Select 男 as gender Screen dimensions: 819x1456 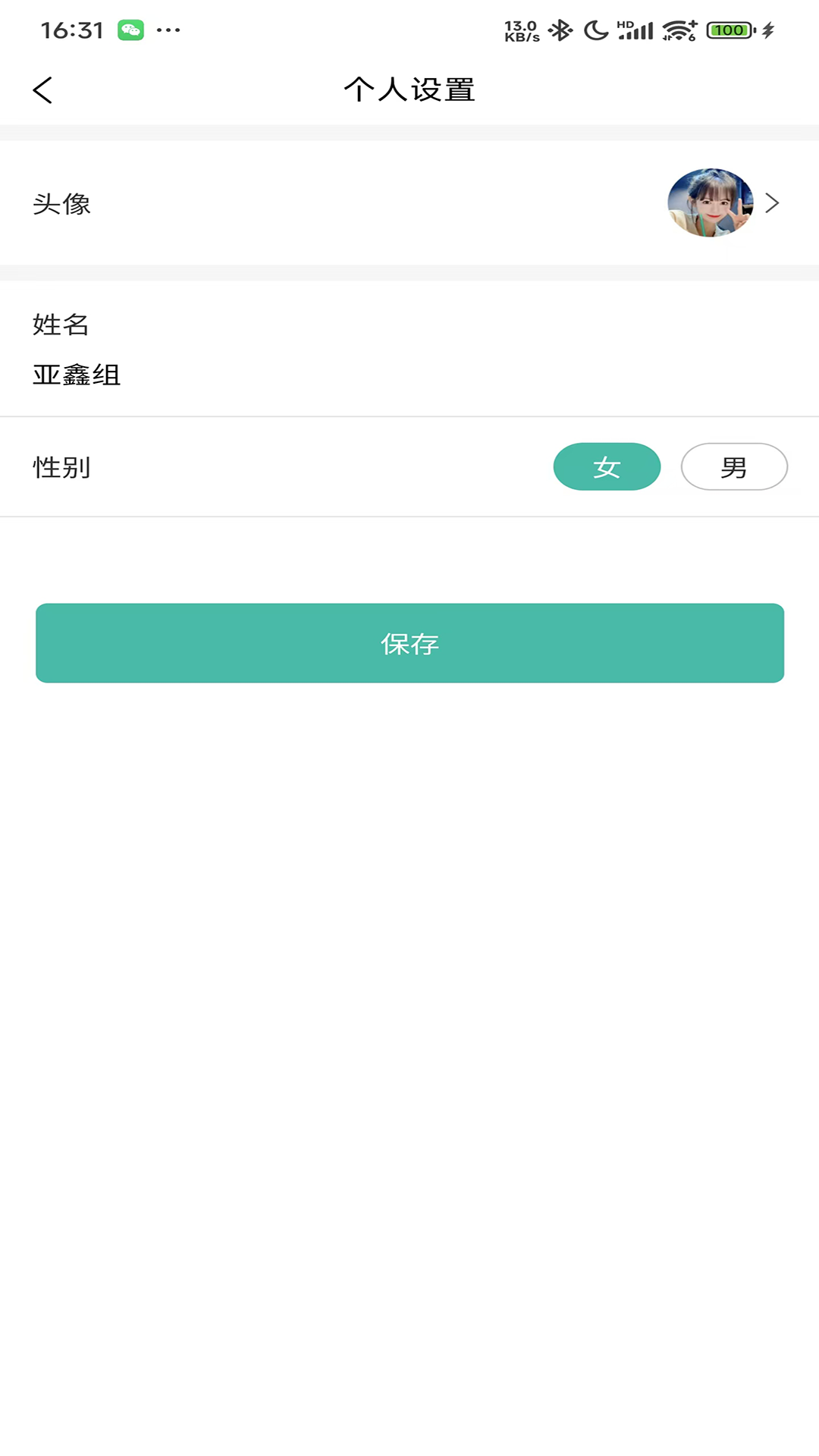coord(734,467)
